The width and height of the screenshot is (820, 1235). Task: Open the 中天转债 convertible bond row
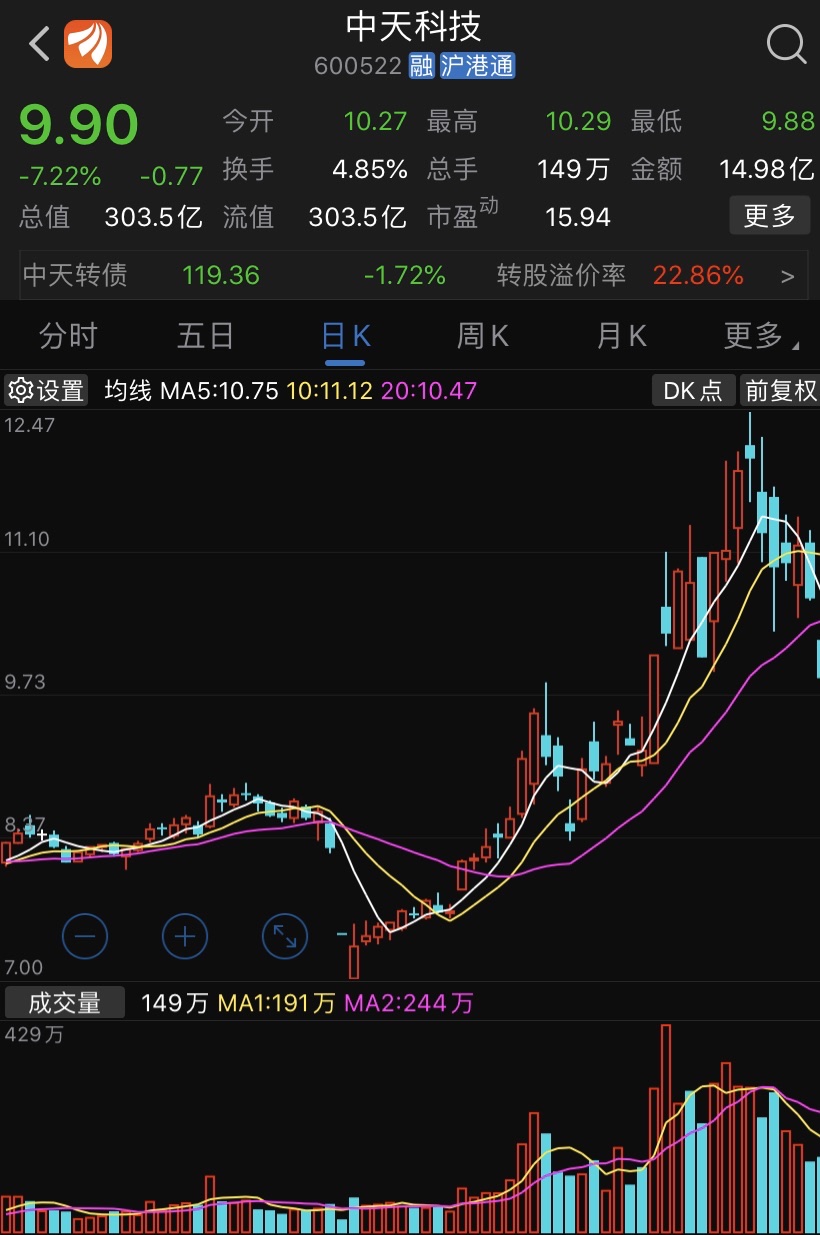(x=410, y=275)
